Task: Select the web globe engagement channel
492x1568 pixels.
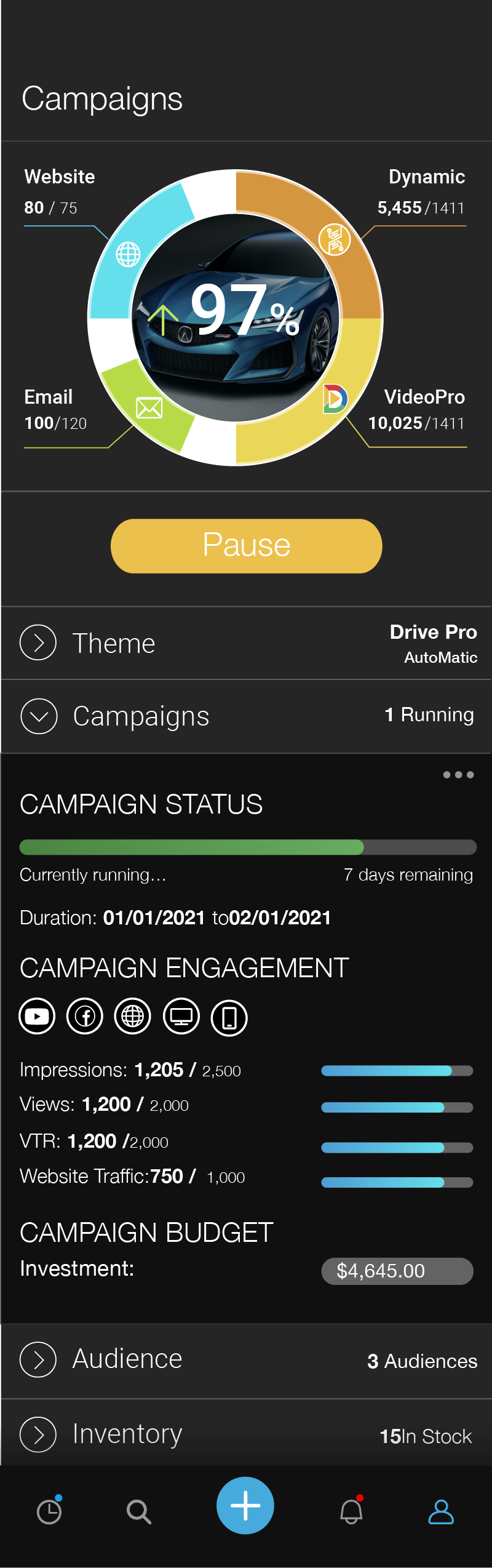Action: (x=133, y=1016)
